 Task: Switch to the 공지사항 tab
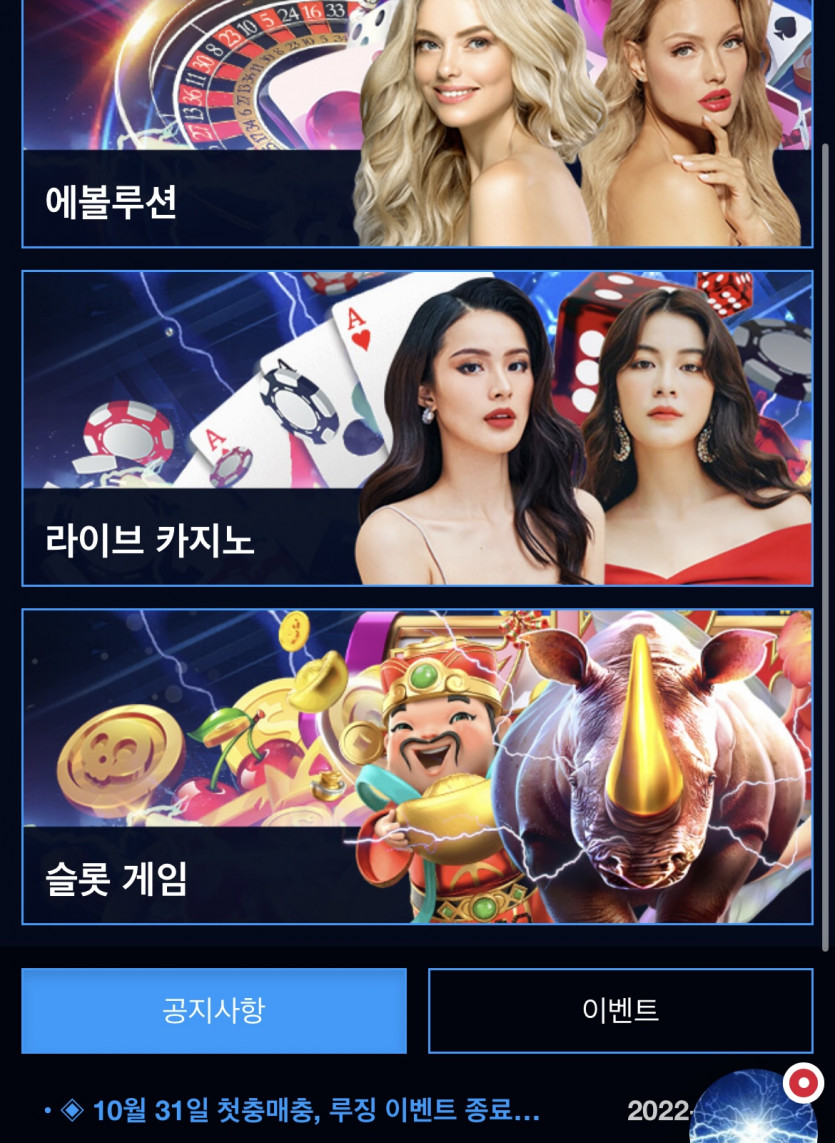[214, 1010]
